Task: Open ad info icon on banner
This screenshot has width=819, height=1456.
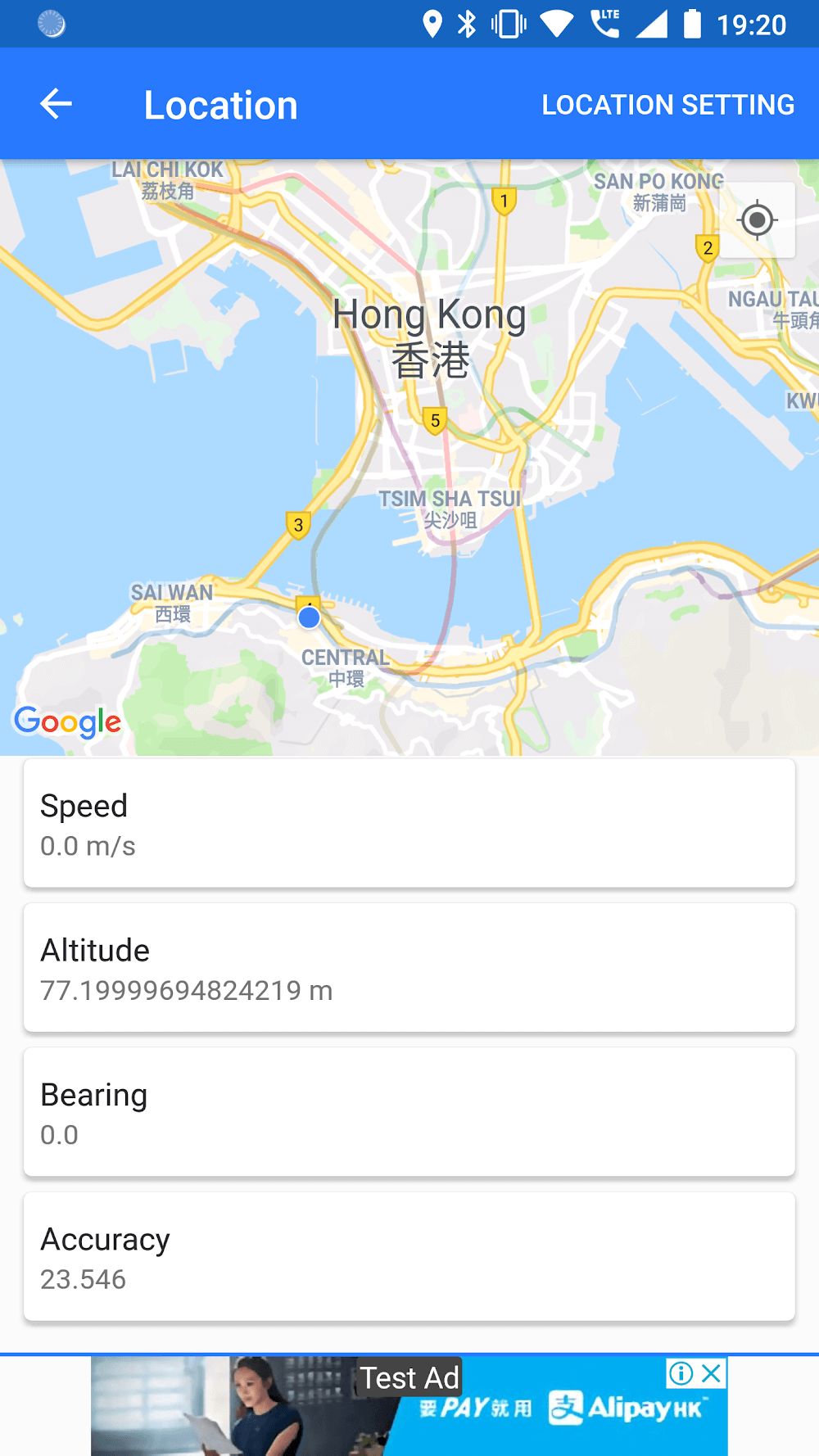Action: pos(681,1373)
